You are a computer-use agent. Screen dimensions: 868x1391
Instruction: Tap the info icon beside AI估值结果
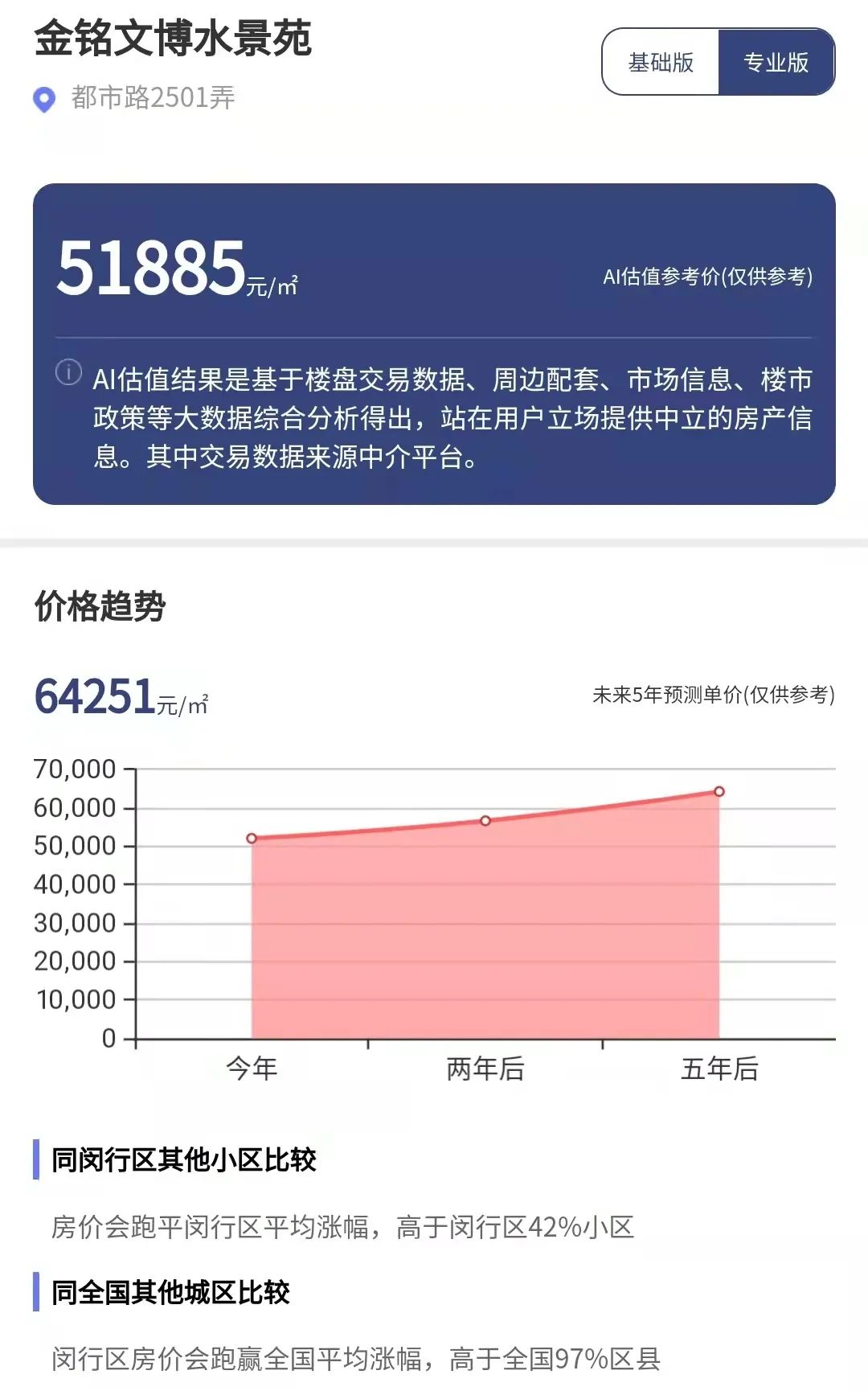[68, 372]
